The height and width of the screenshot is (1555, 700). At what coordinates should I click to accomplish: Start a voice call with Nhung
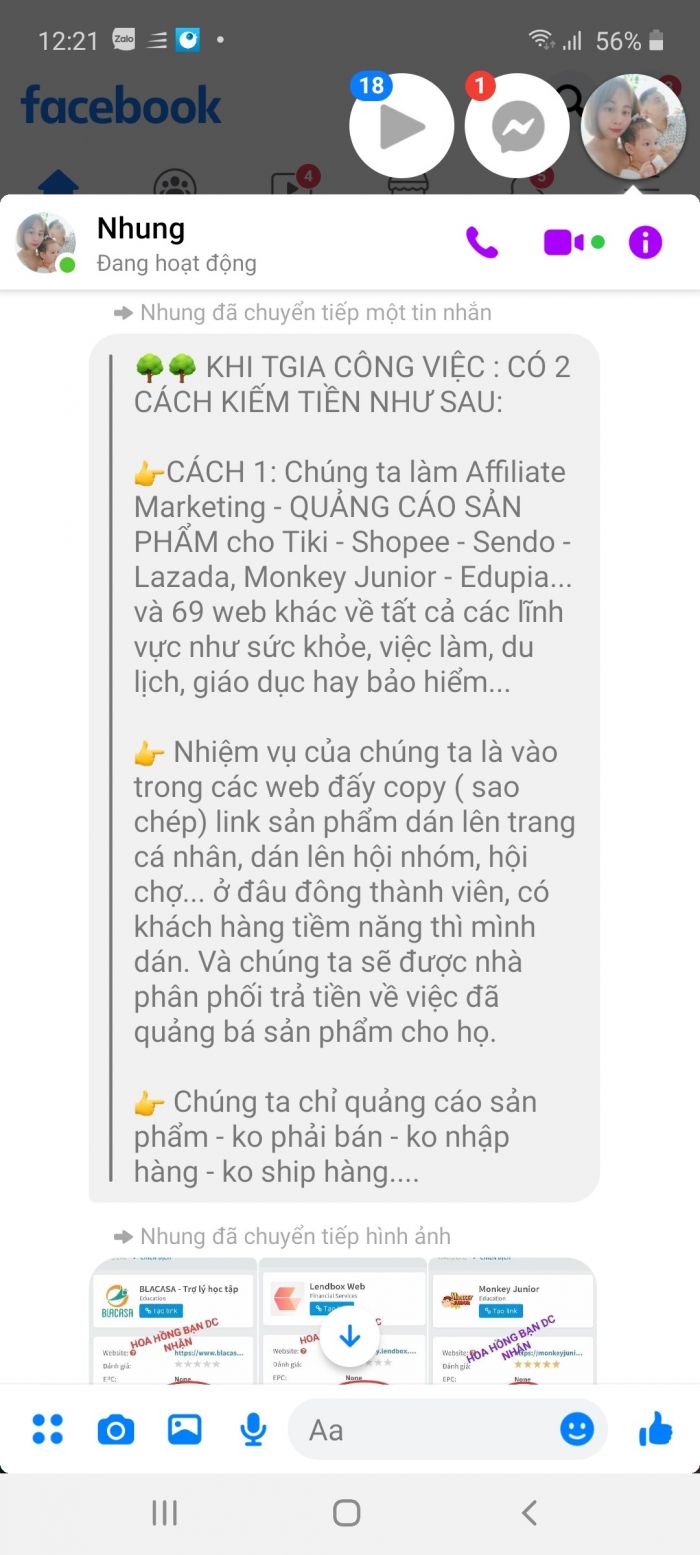coord(481,242)
